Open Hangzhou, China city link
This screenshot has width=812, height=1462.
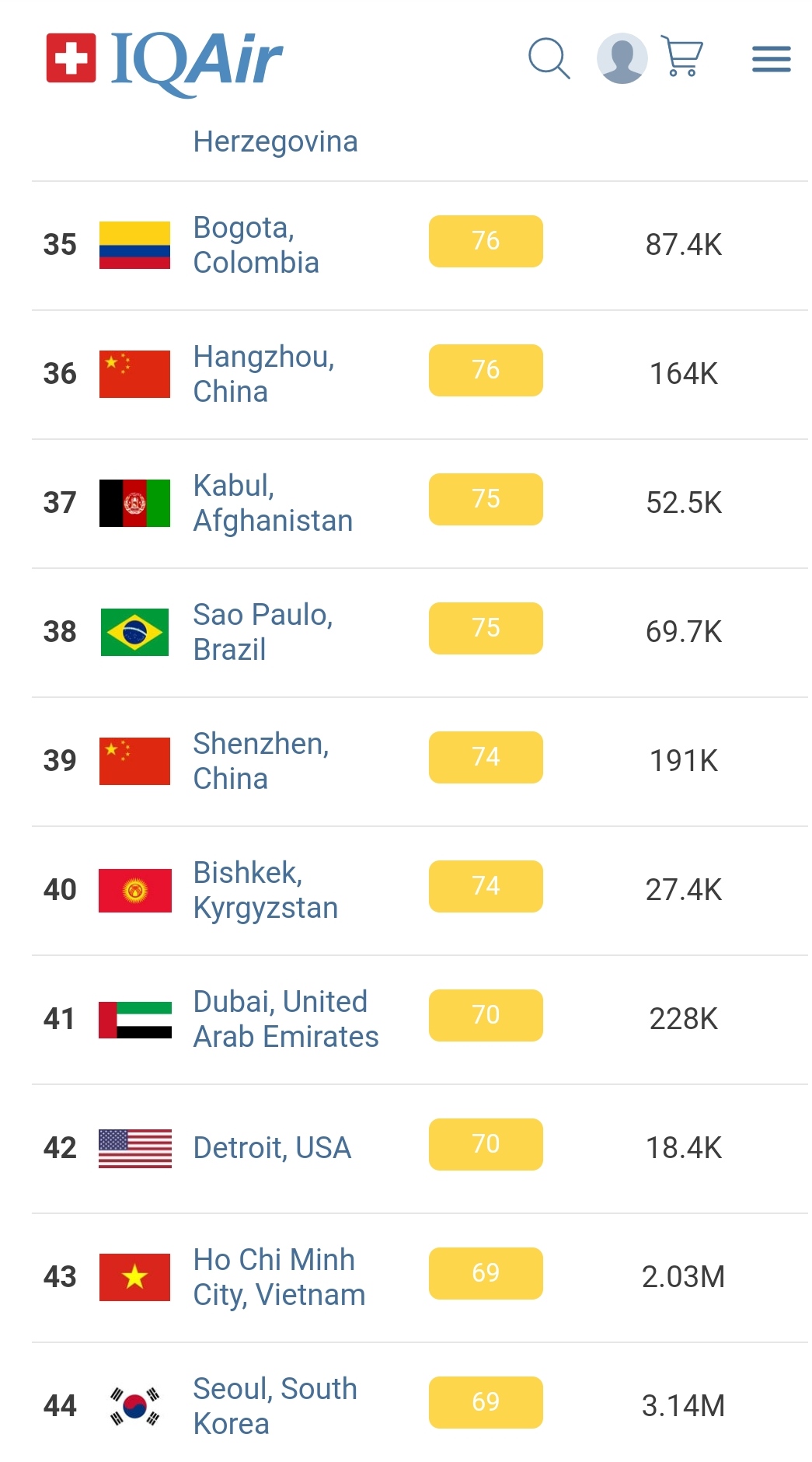tap(263, 374)
